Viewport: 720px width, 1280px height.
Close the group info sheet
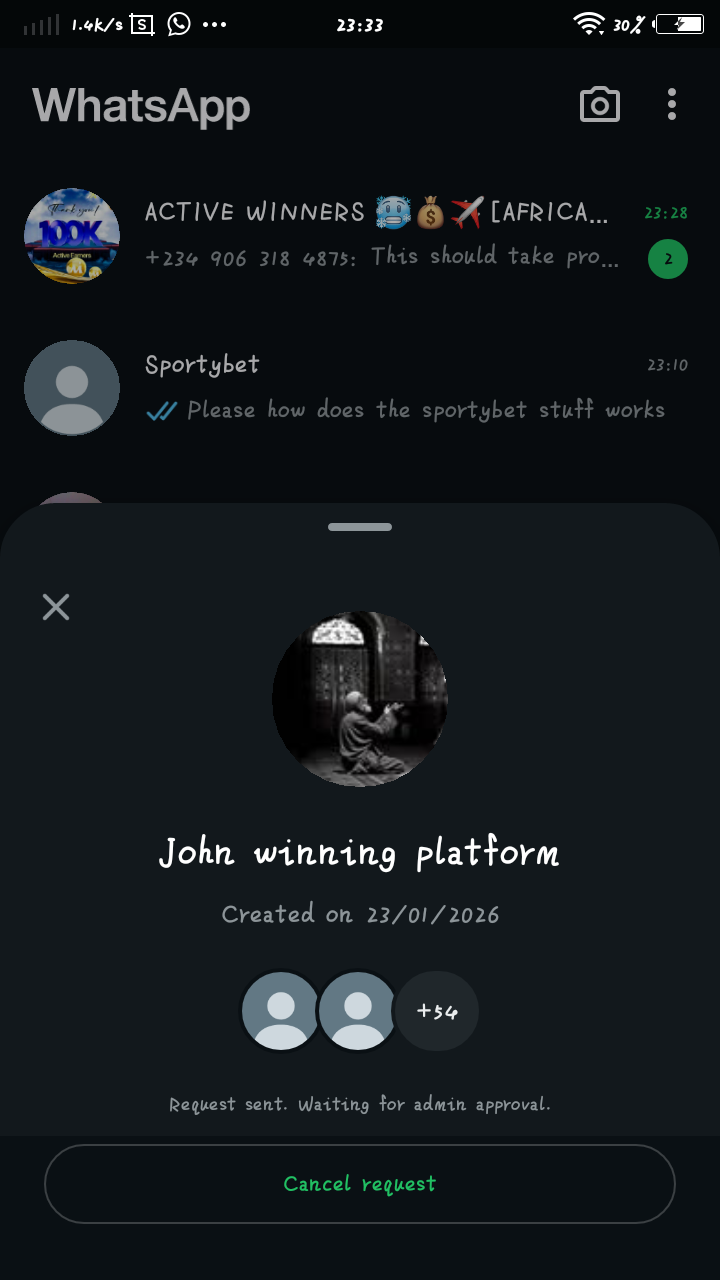click(x=56, y=607)
